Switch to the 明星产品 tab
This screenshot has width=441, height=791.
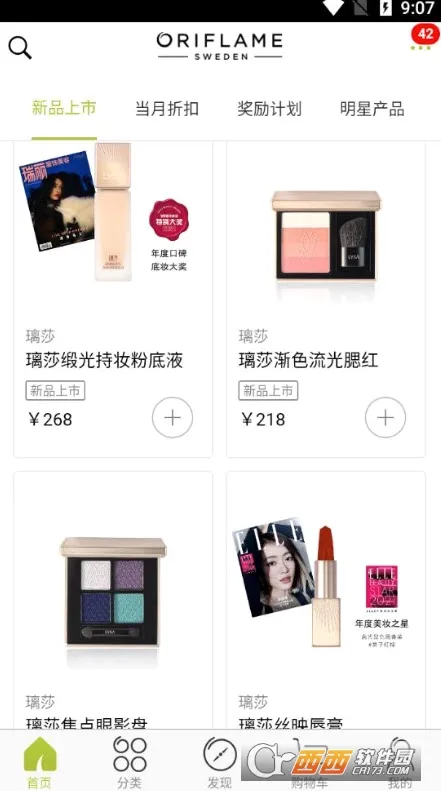click(x=372, y=108)
